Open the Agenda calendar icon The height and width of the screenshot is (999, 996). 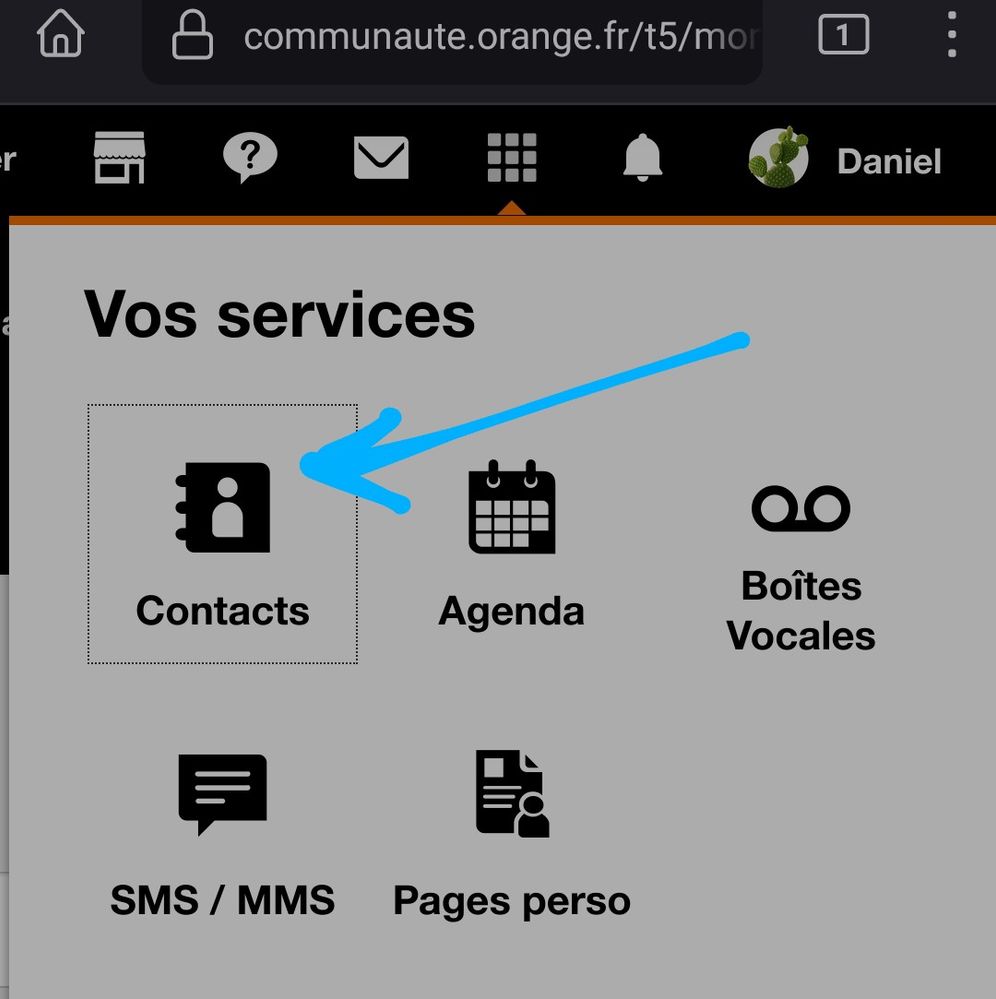pyautogui.click(x=511, y=510)
